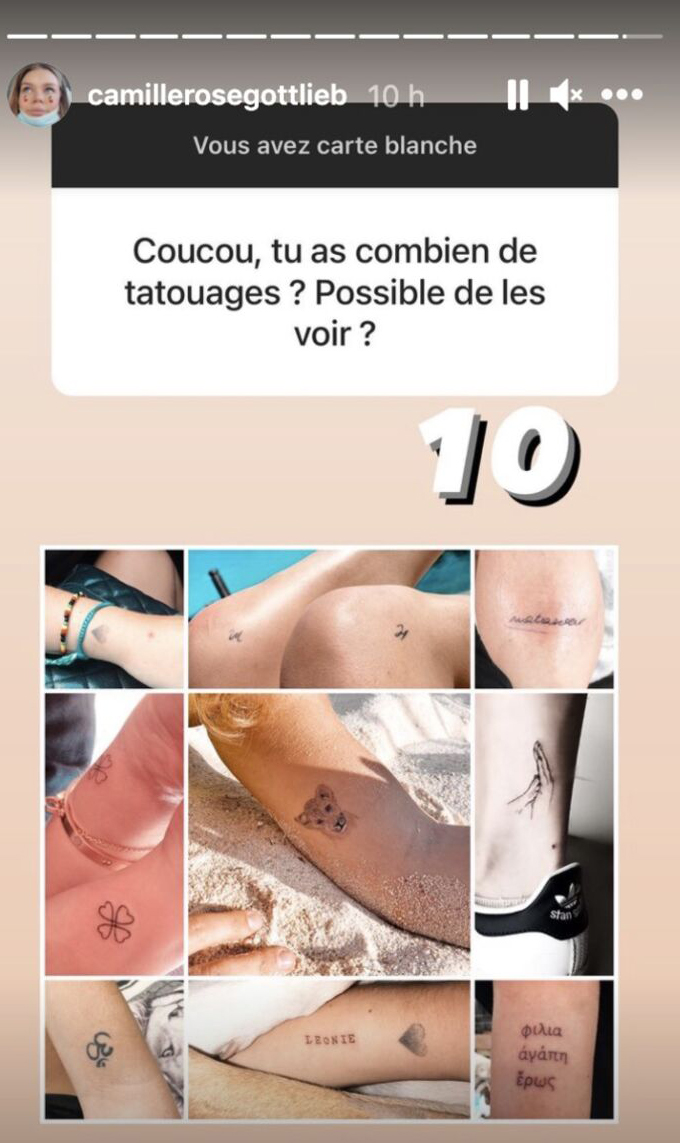Image resolution: width=680 pixels, height=1143 pixels.
Task: Unmute the story sound
Action: click(x=565, y=96)
